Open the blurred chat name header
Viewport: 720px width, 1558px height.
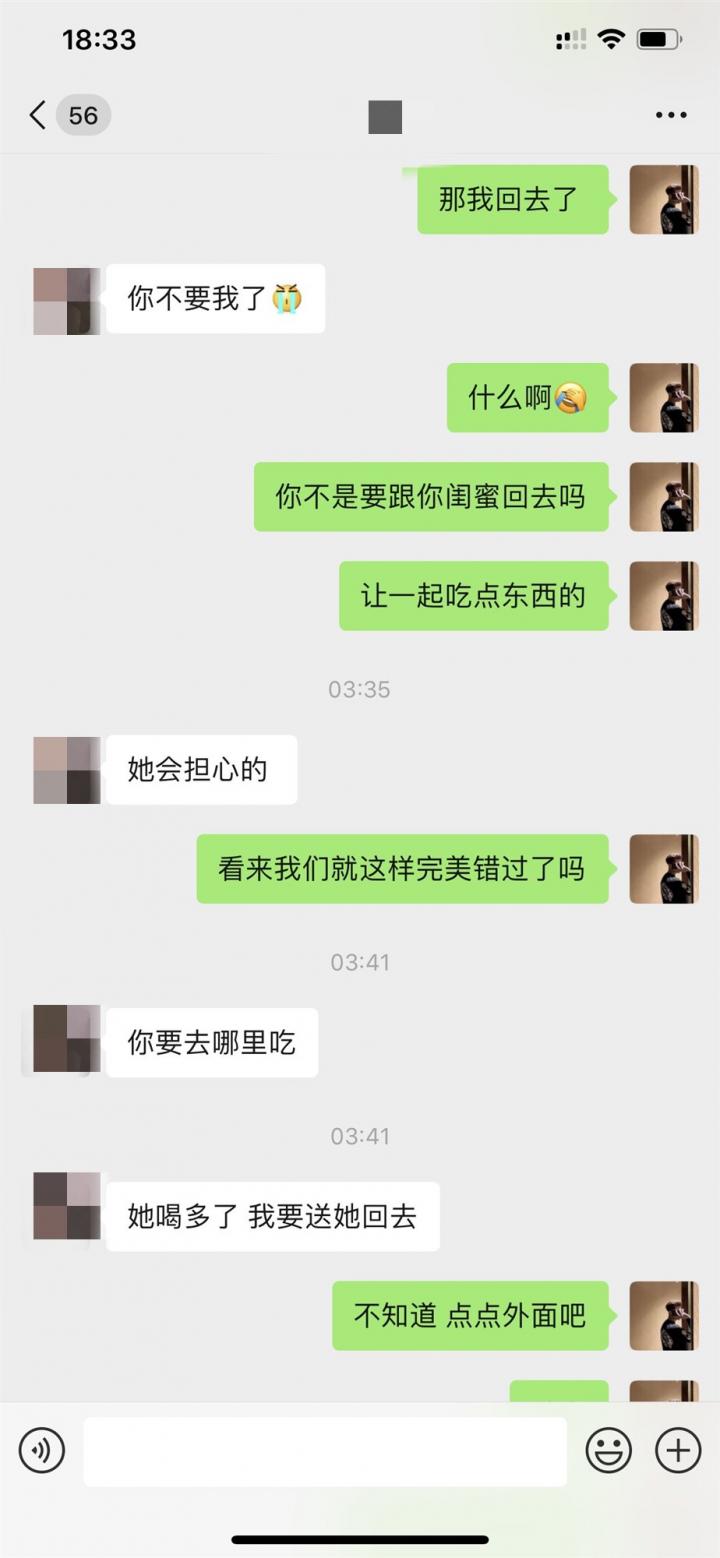[x=386, y=114]
